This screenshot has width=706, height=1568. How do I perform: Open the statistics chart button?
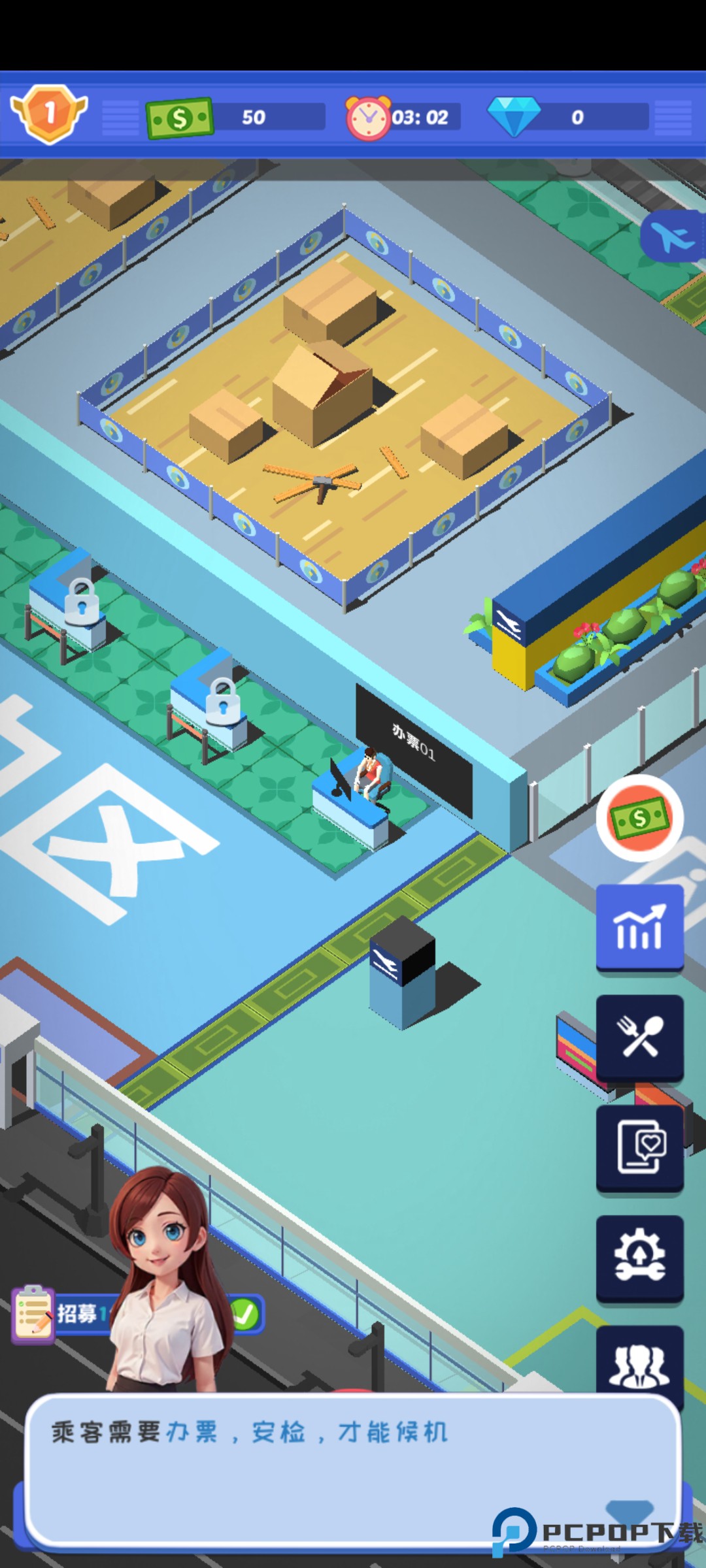point(639,927)
